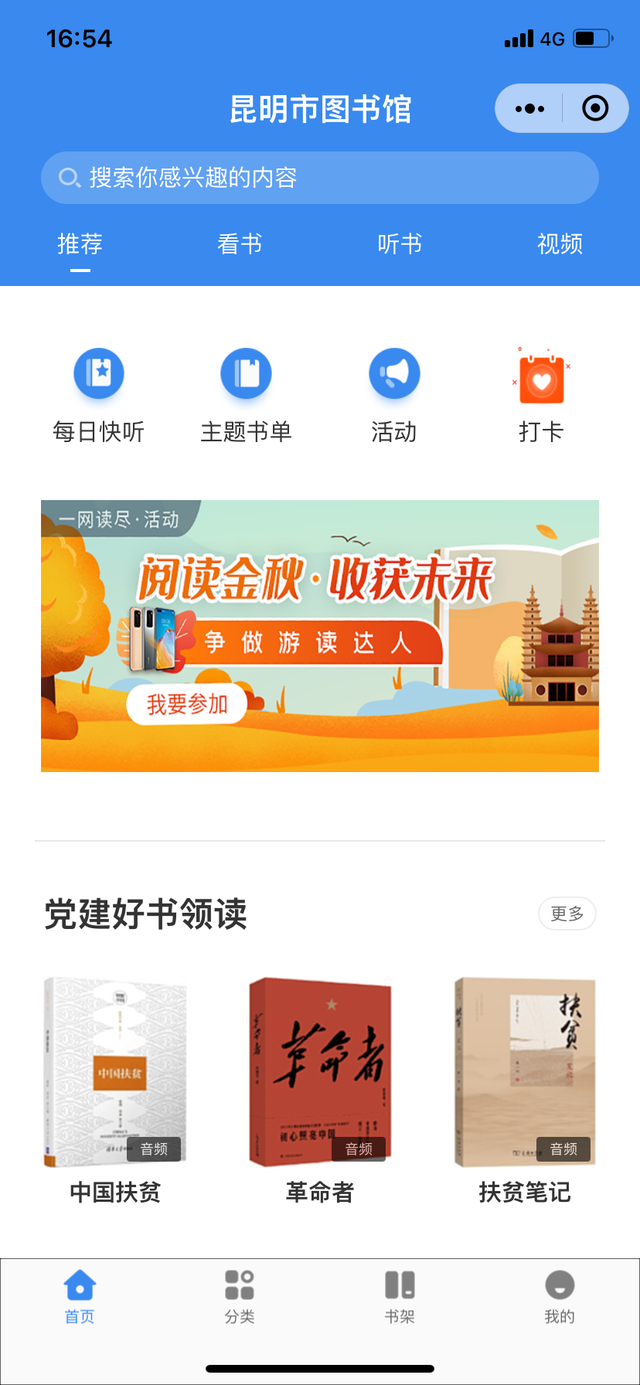Tap the search box 搜索你感兴趣的内容
The height and width of the screenshot is (1385, 640).
320,178
